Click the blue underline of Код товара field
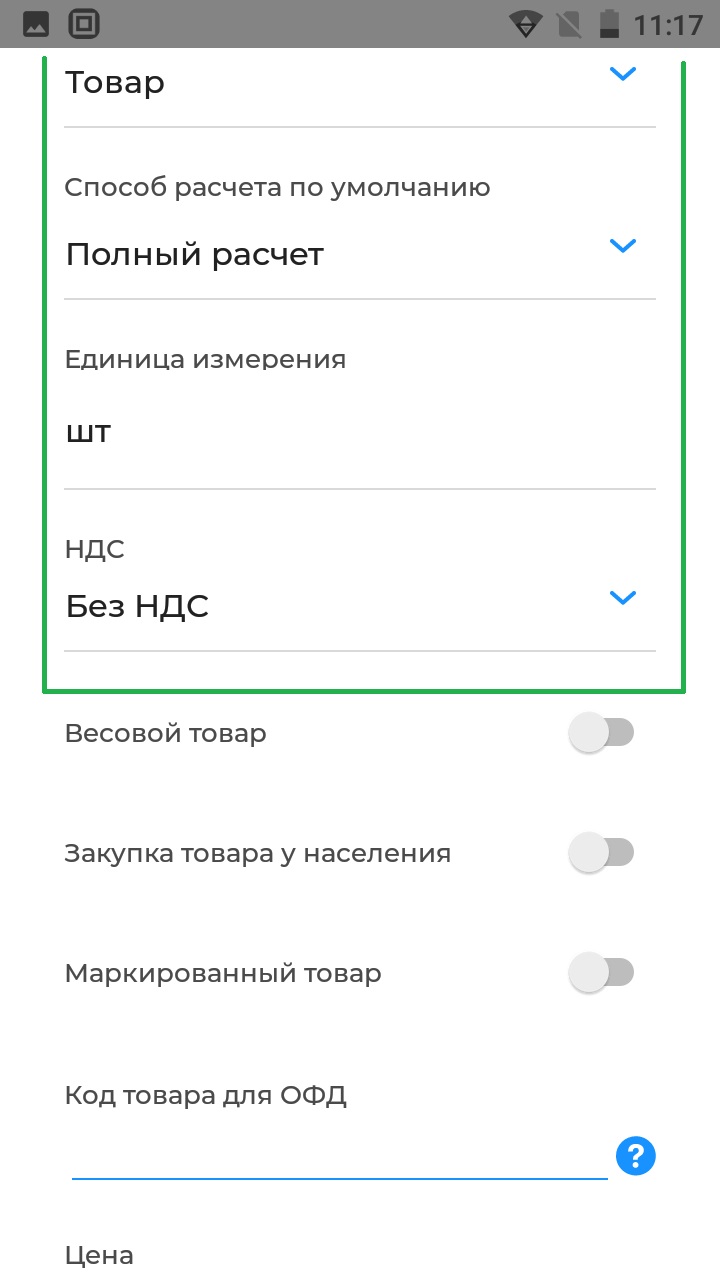Screen dimensions: 720x1280 point(338,1180)
